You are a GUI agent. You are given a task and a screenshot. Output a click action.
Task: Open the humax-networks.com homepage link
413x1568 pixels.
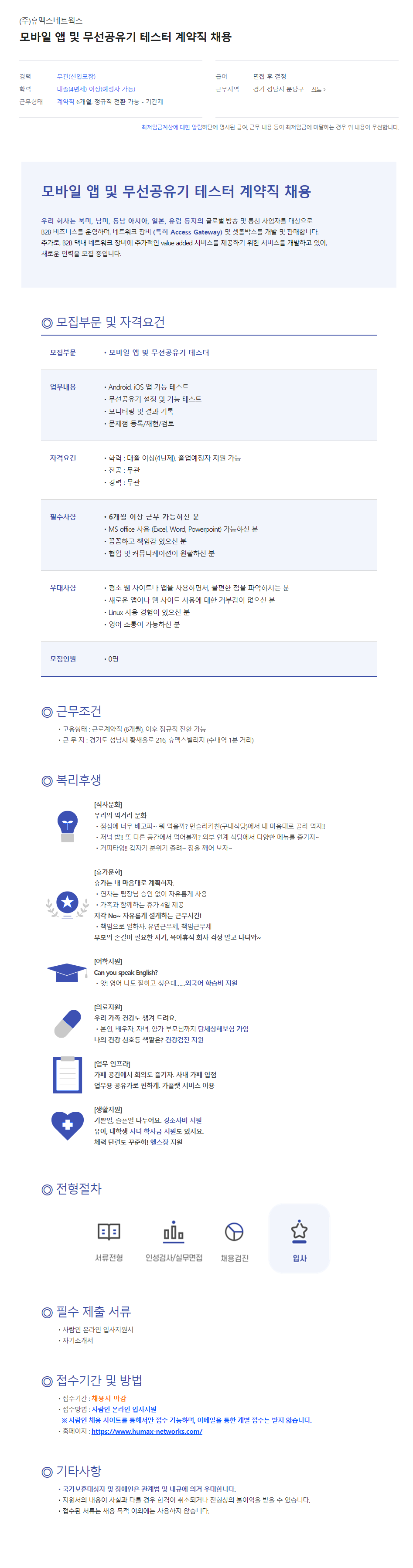[146, 1432]
